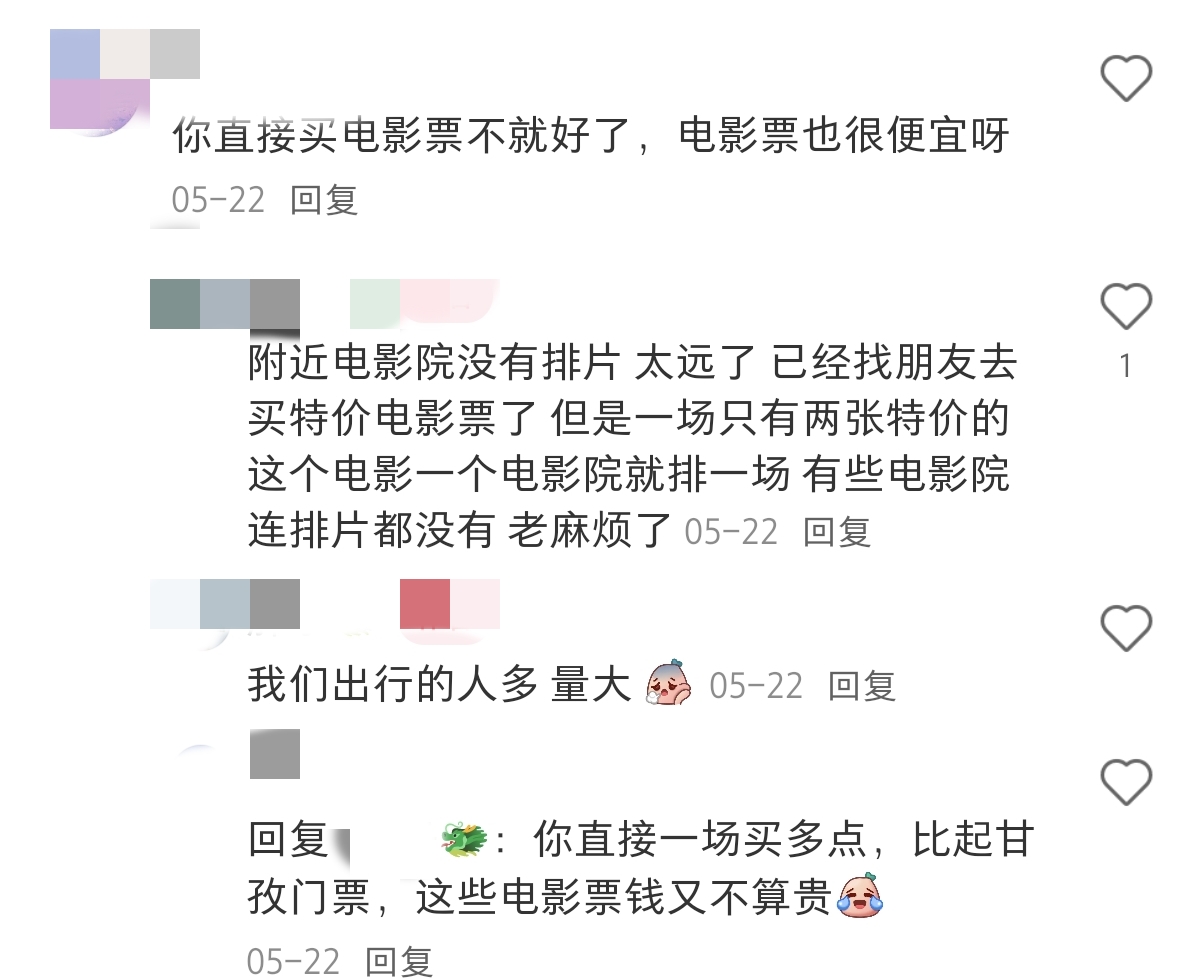The height and width of the screenshot is (979, 1200).
Task: Reply to the comment mentioning 甘孜门票
Action: click(398, 961)
